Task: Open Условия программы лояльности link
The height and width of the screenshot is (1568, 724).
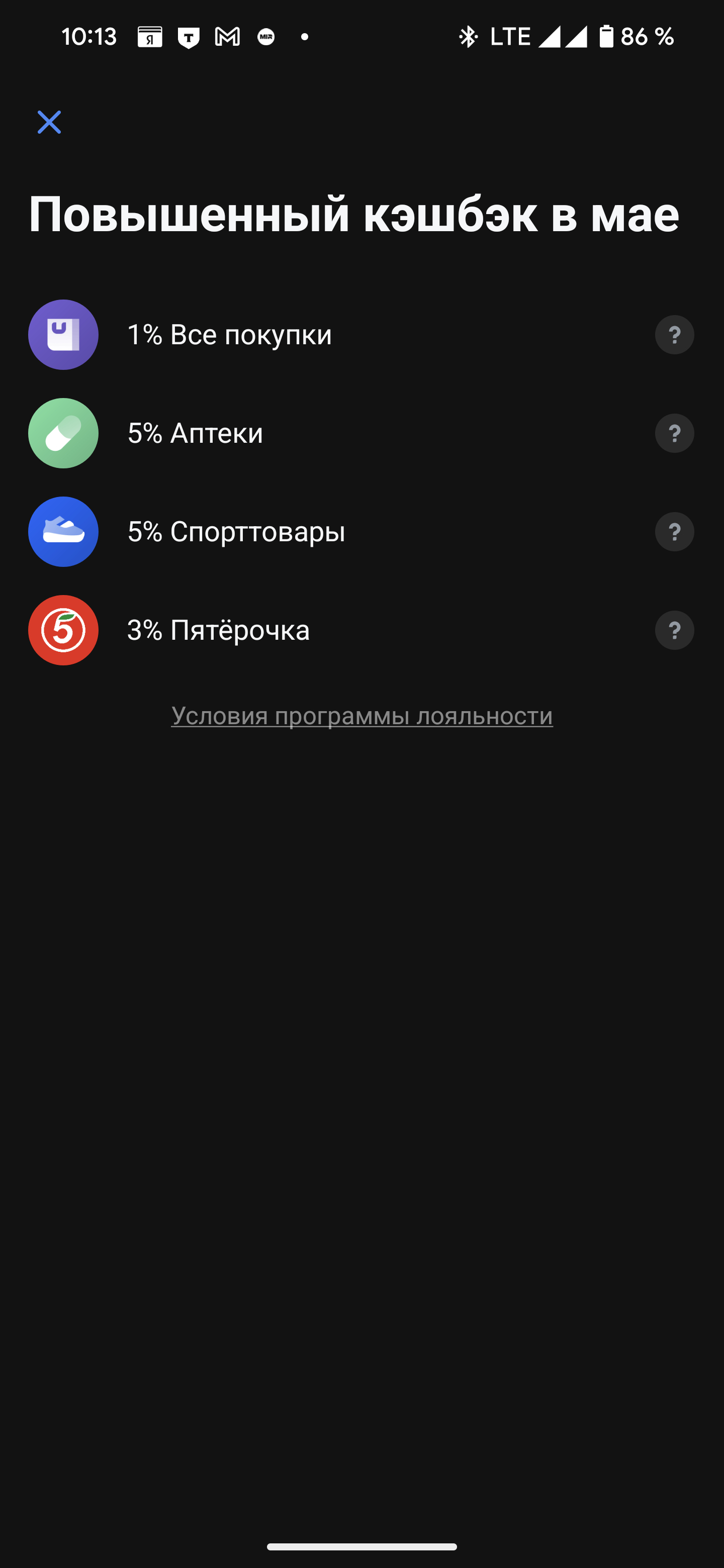Action: pyautogui.click(x=361, y=716)
